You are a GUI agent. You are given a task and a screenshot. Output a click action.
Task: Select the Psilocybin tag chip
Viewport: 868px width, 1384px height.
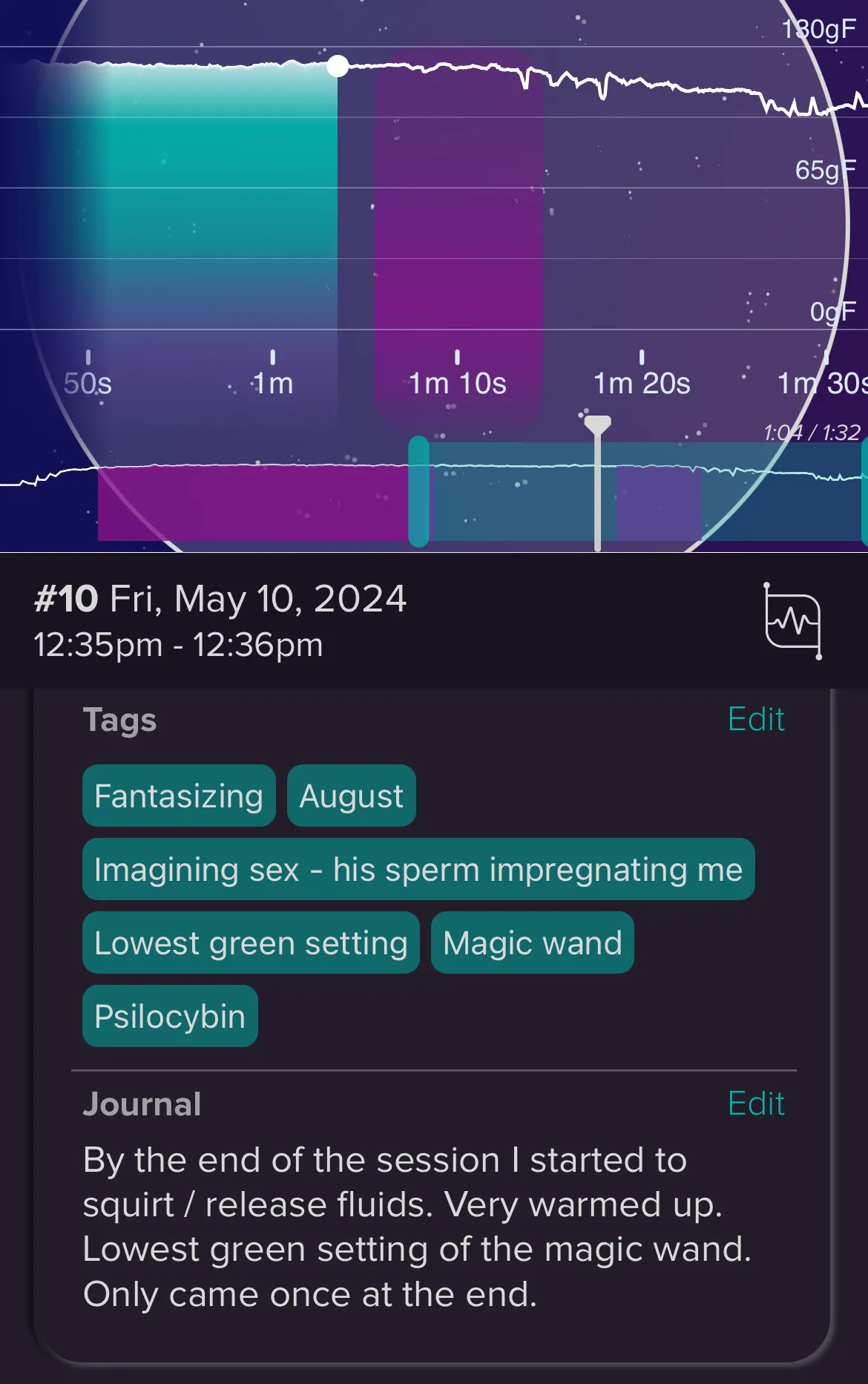pyautogui.click(x=170, y=1017)
